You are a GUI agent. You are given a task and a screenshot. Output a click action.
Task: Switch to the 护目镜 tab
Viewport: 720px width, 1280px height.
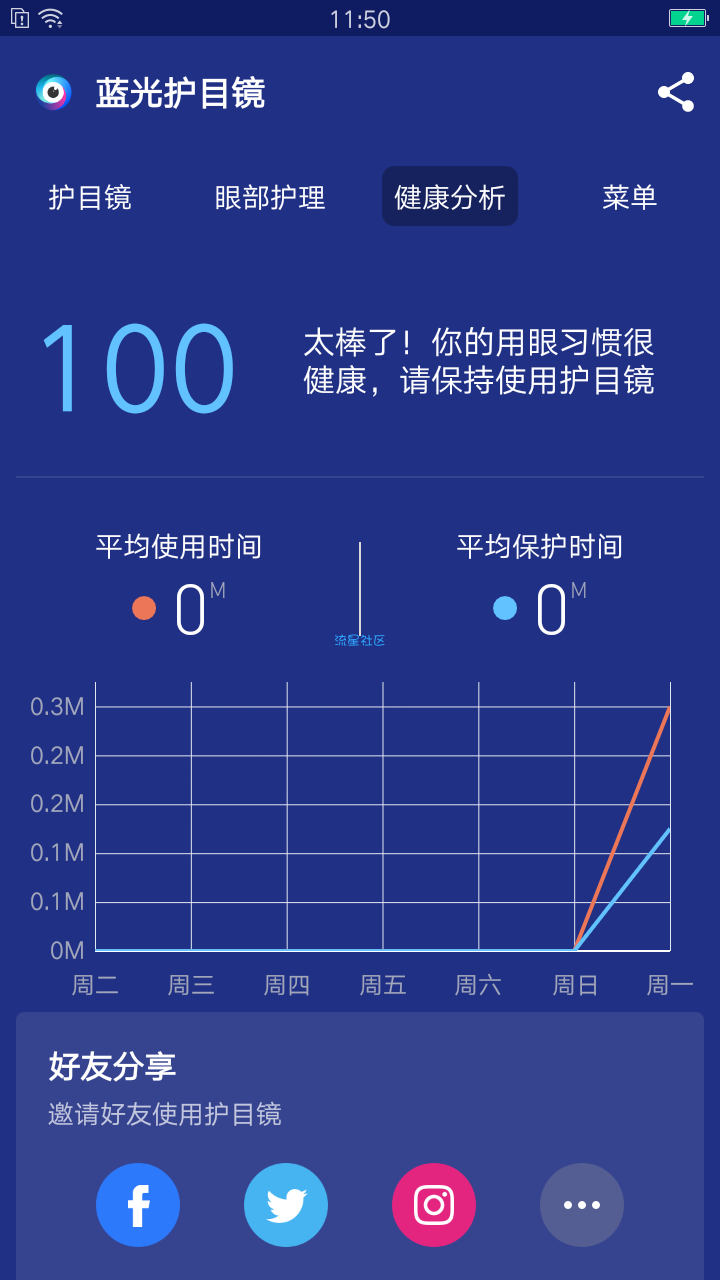tap(90, 197)
